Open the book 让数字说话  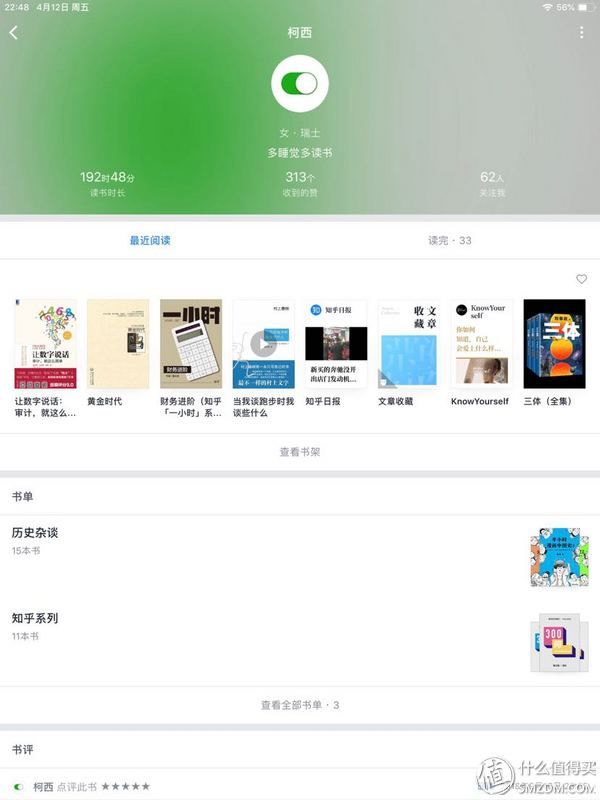pyautogui.click(x=45, y=344)
